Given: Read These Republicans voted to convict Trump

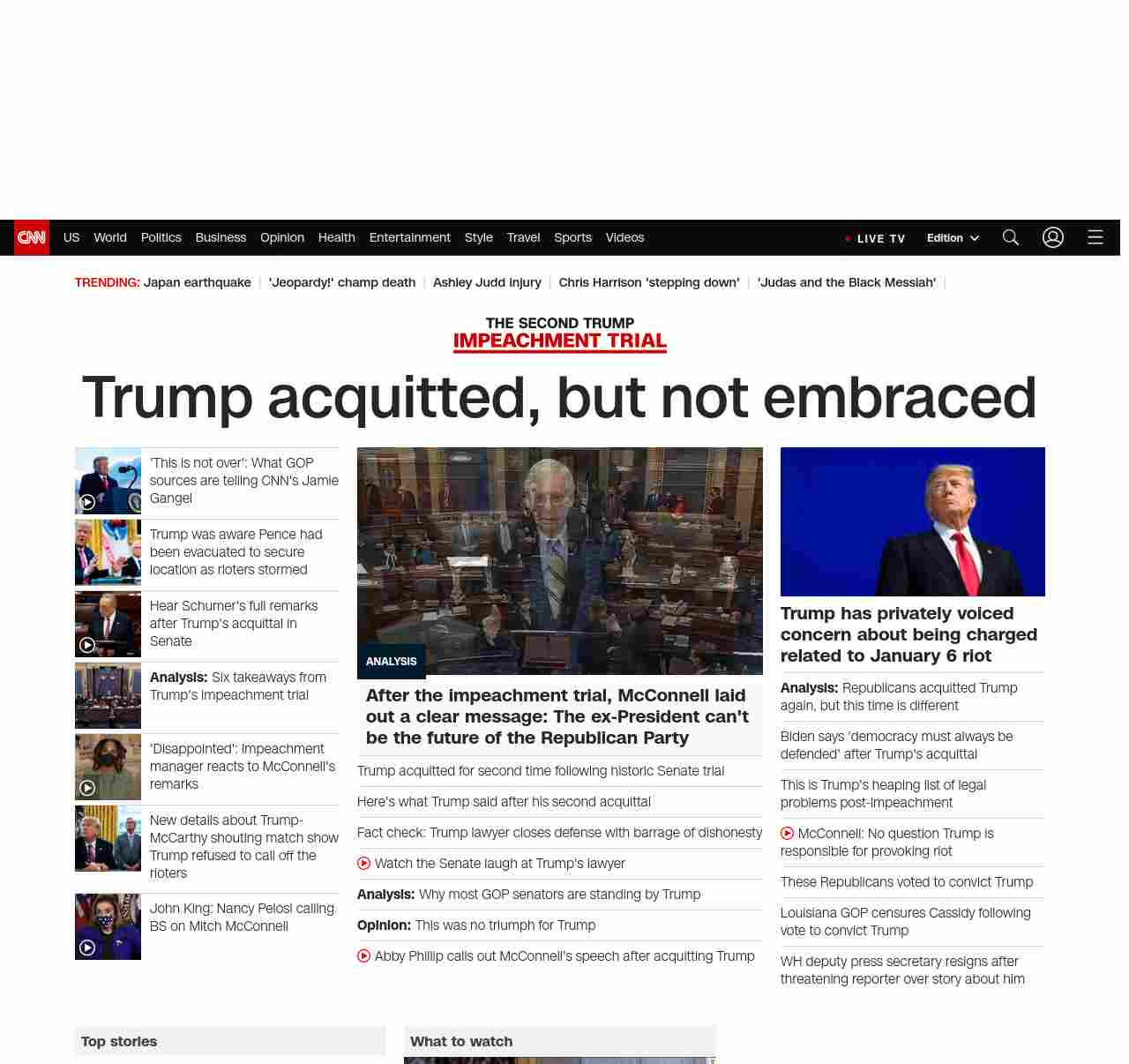Looking at the screenshot, I should click(x=906, y=882).
